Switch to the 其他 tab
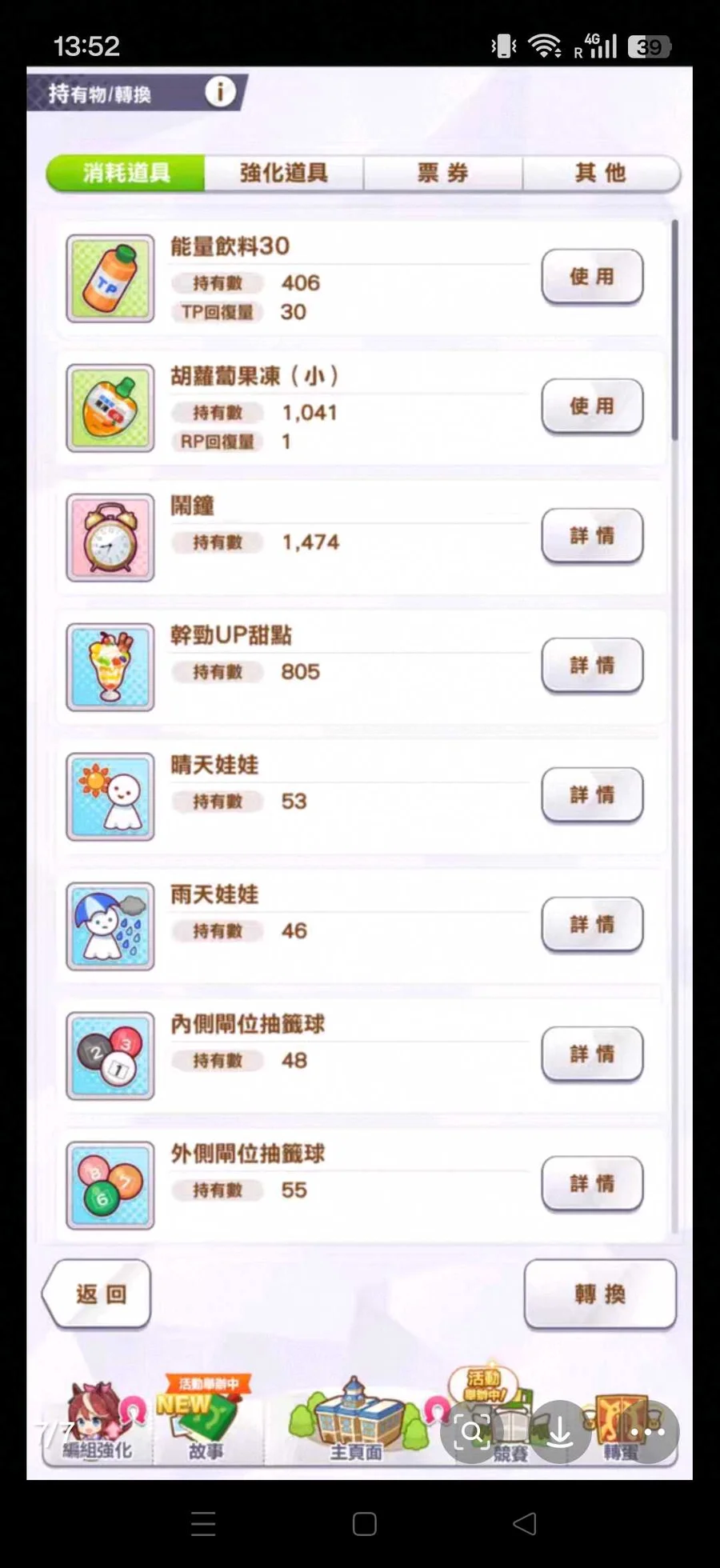 click(600, 173)
